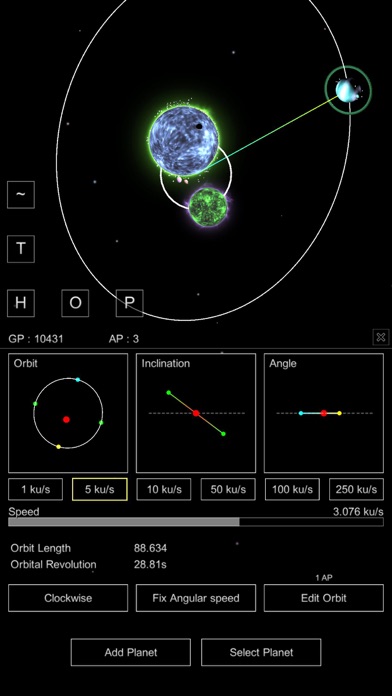Select the 1 ku/s speed option
This screenshot has width=392, height=696.
pyautogui.click(x=36, y=489)
